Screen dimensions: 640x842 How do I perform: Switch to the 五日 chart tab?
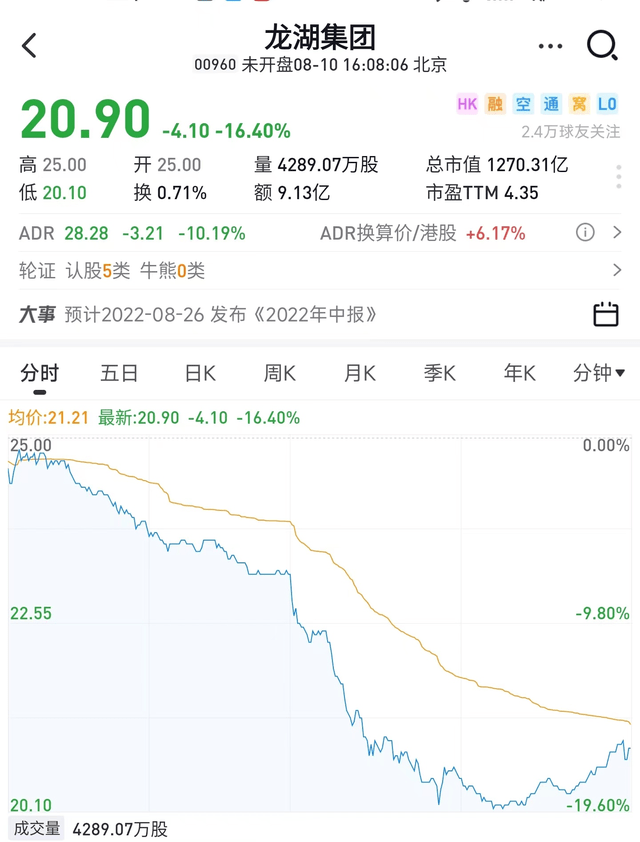119,373
